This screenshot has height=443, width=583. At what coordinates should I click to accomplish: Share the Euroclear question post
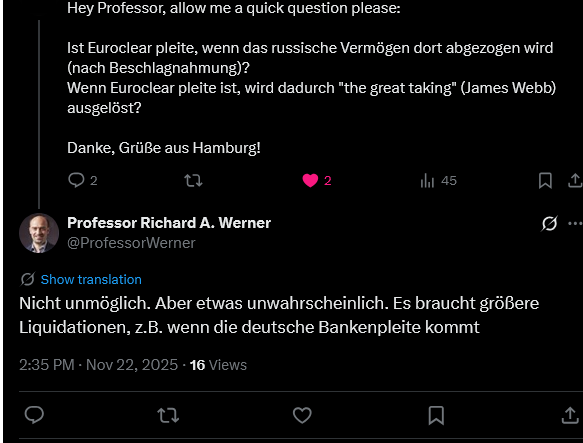pyautogui.click(x=575, y=180)
